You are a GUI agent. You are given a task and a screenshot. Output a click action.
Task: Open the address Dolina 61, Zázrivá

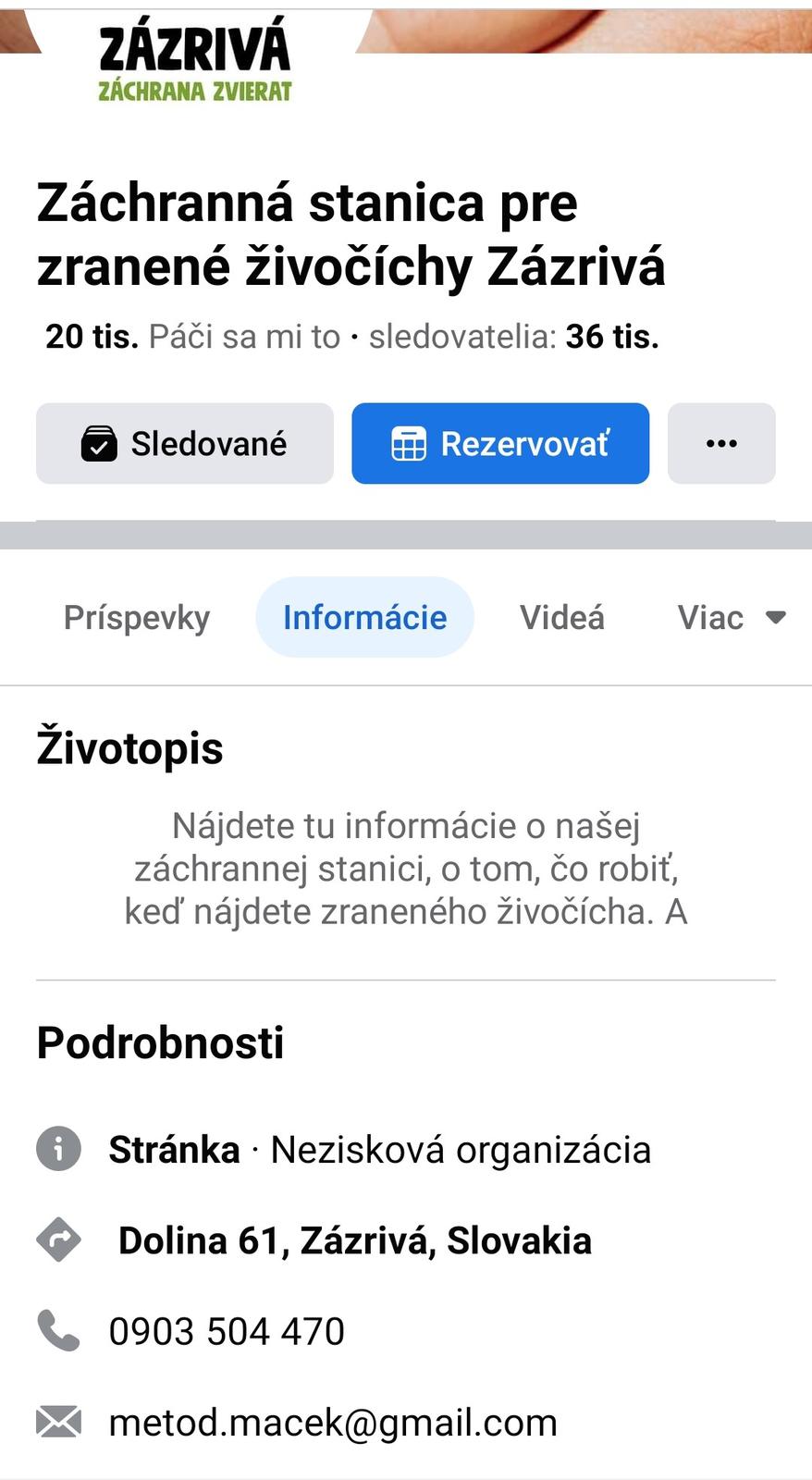coord(354,1241)
